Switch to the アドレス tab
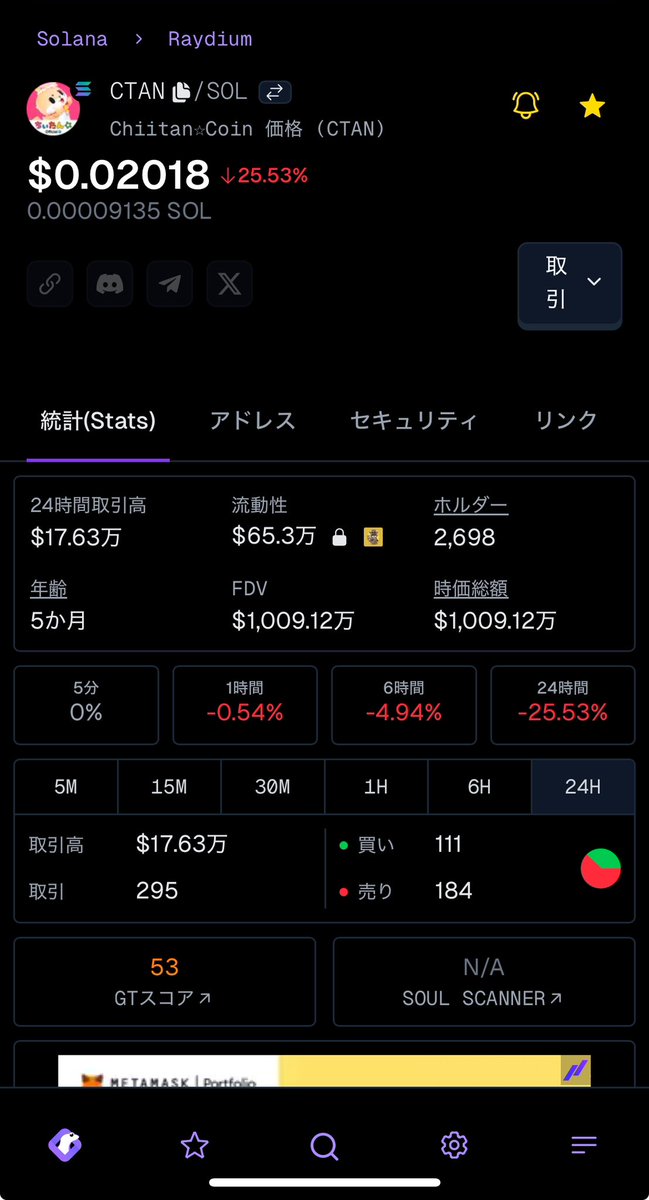The height and width of the screenshot is (1200, 649). (x=253, y=420)
